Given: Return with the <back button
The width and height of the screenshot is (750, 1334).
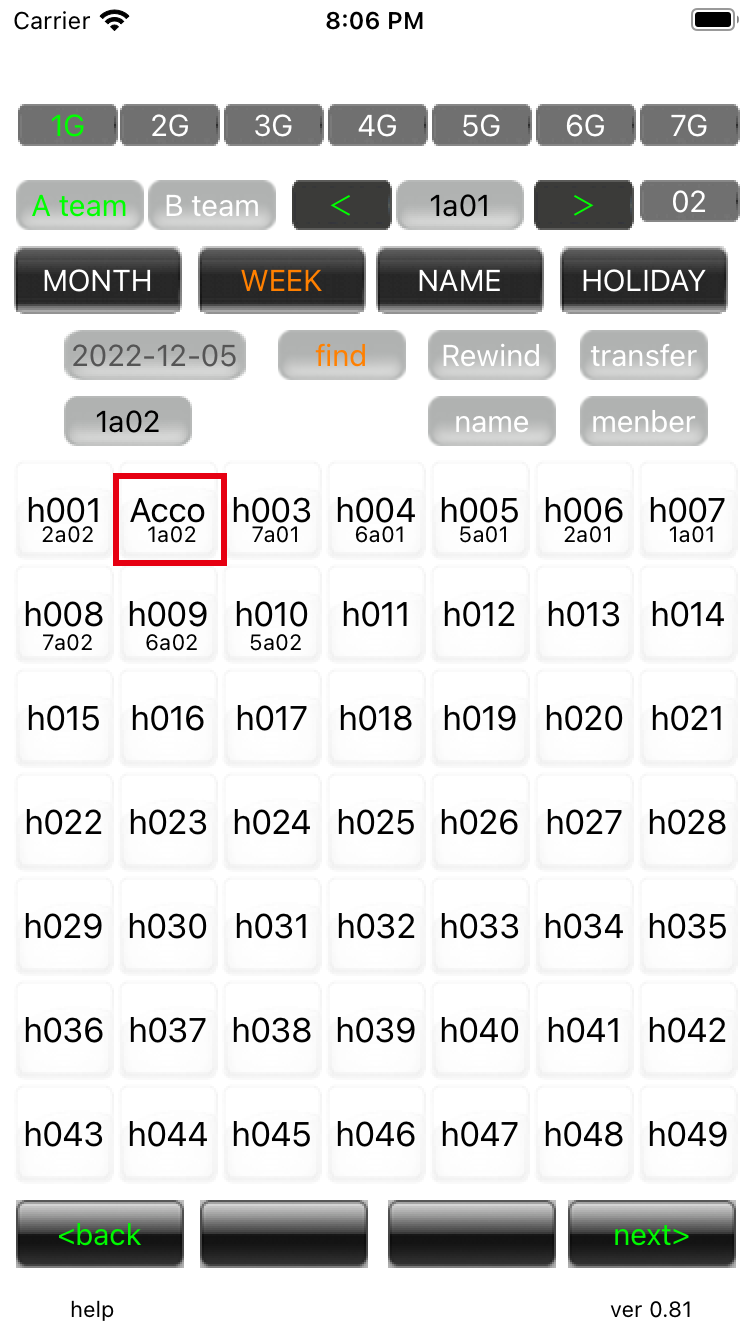Looking at the screenshot, I should click(100, 1236).
